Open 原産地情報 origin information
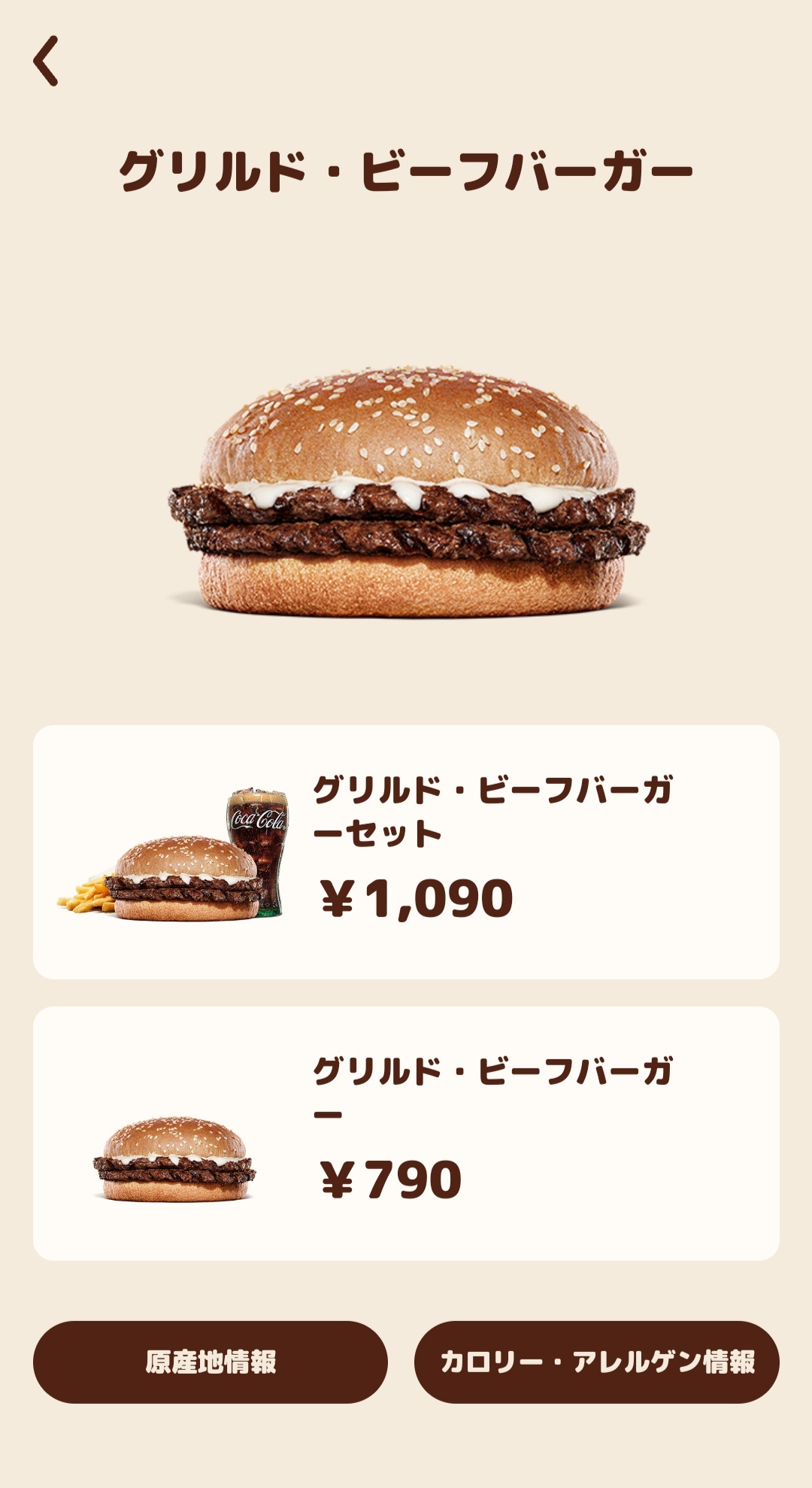The height and width of the screenshot is (1488, 812). [211, 1362]
